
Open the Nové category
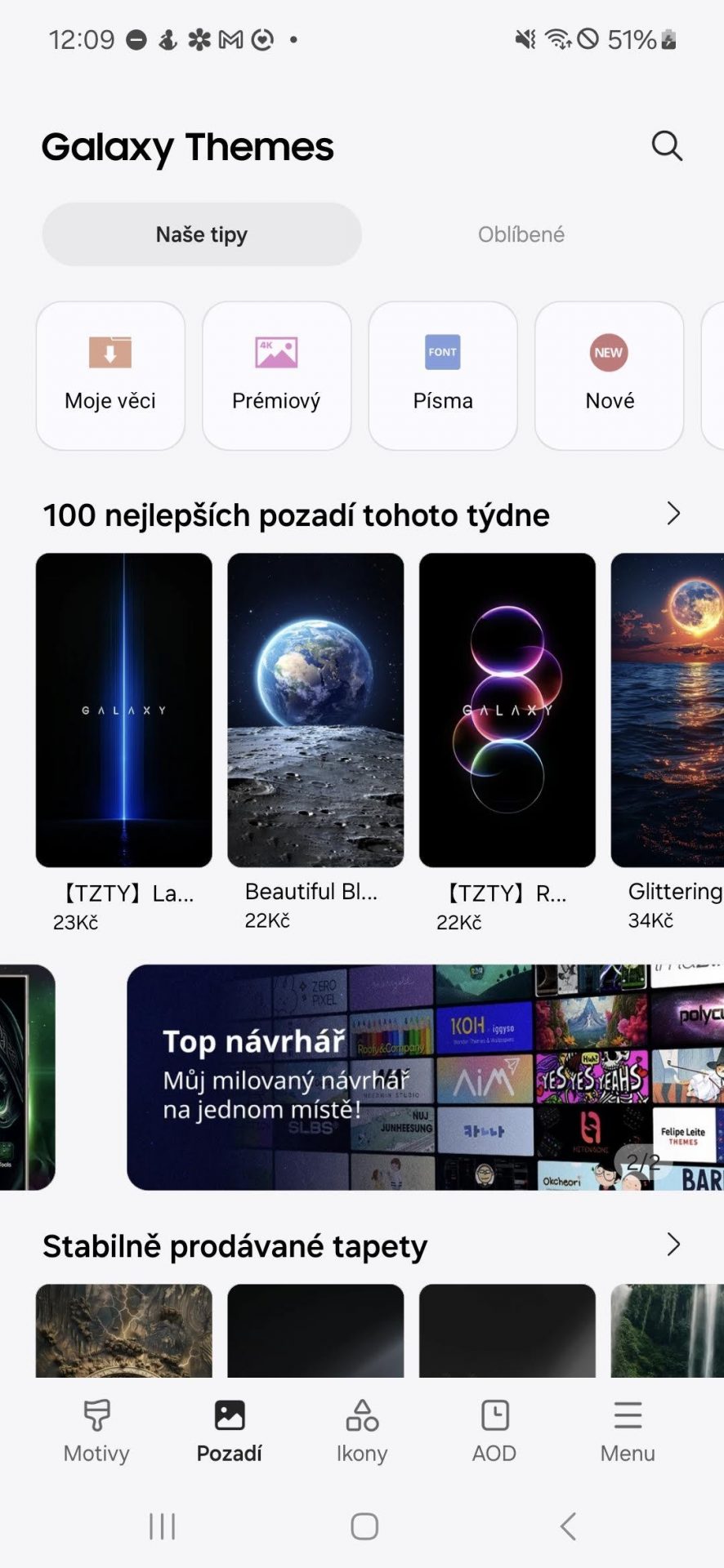coord(610,376)
